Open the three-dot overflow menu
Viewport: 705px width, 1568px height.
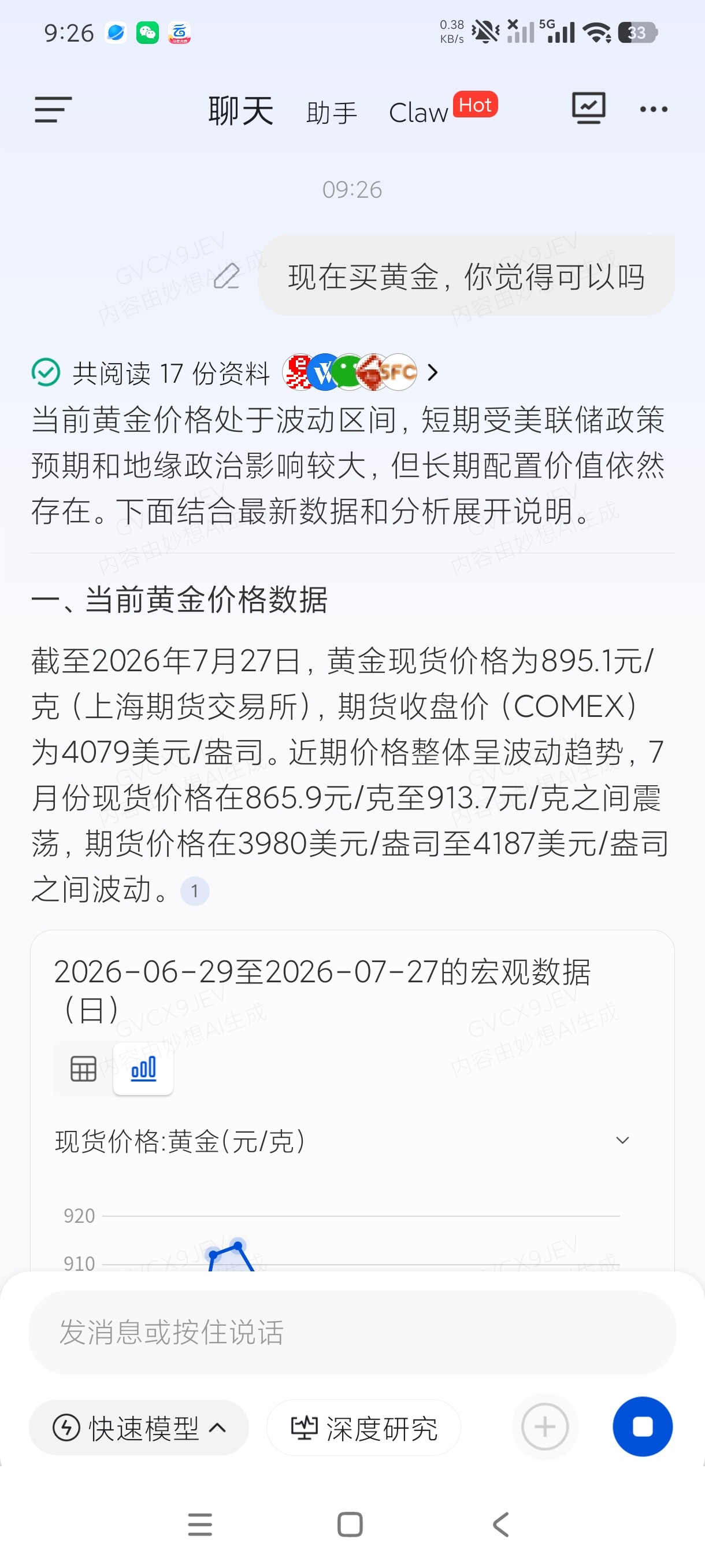pos(654,110)
